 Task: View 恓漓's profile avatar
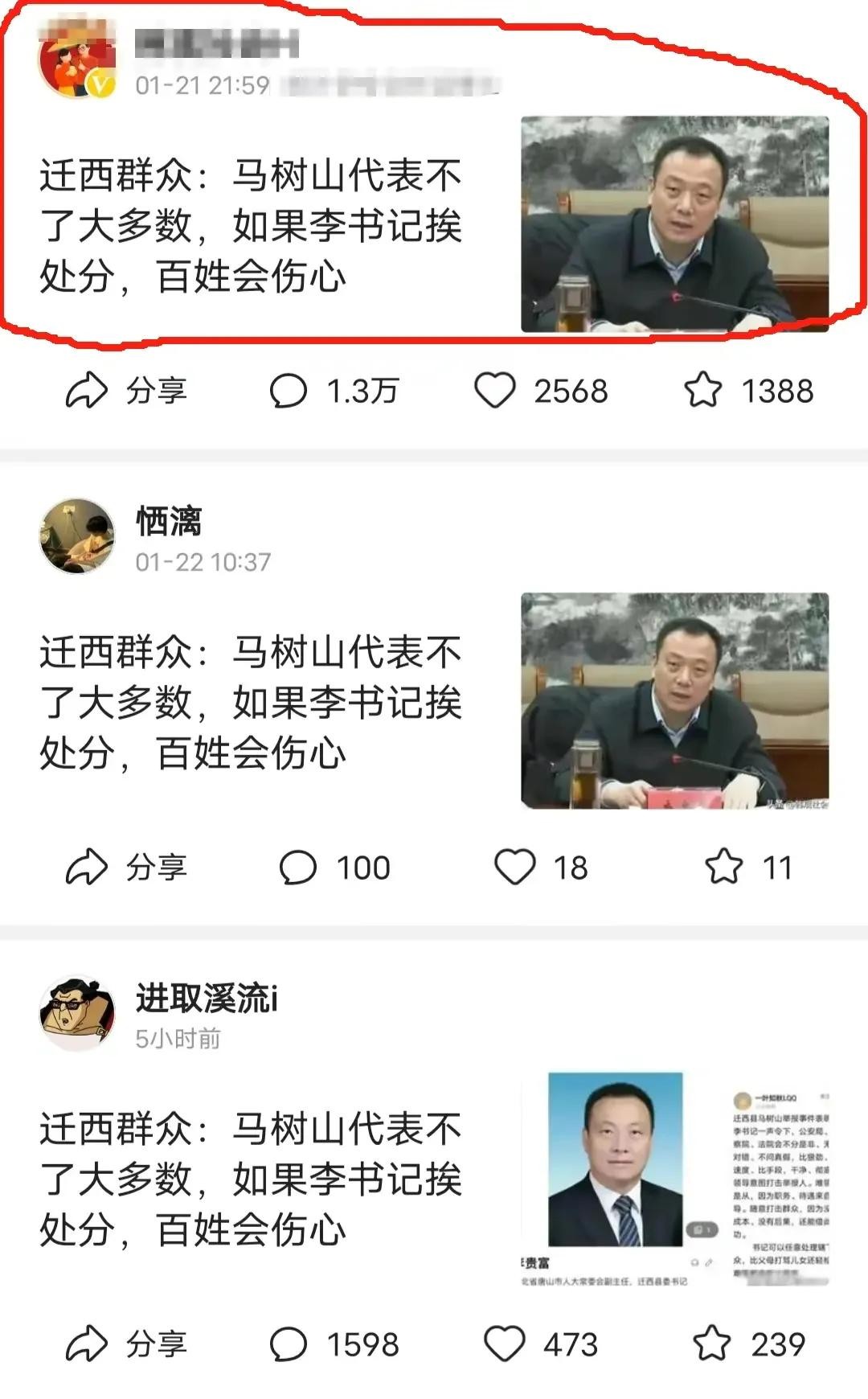pos(77,536)
